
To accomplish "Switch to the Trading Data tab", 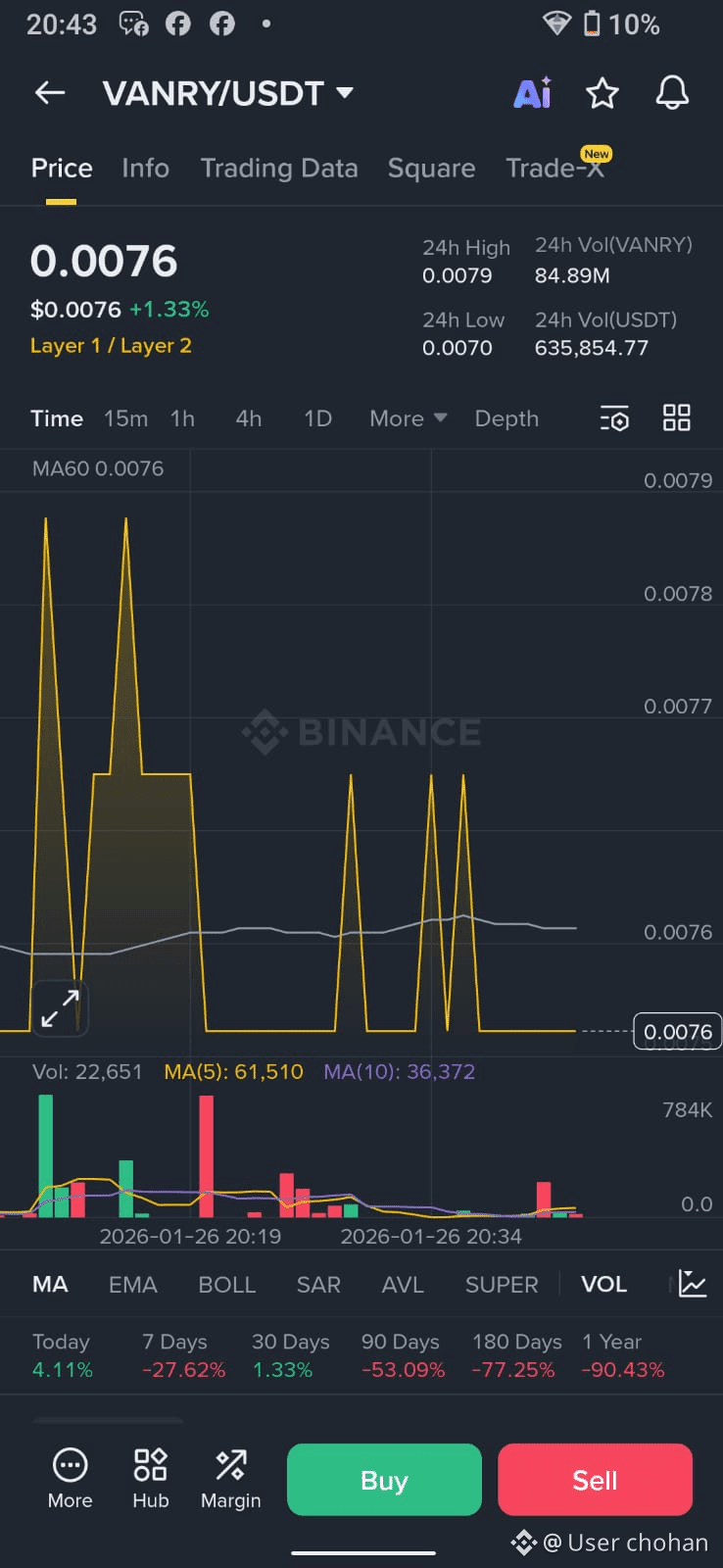I will 278,169.
